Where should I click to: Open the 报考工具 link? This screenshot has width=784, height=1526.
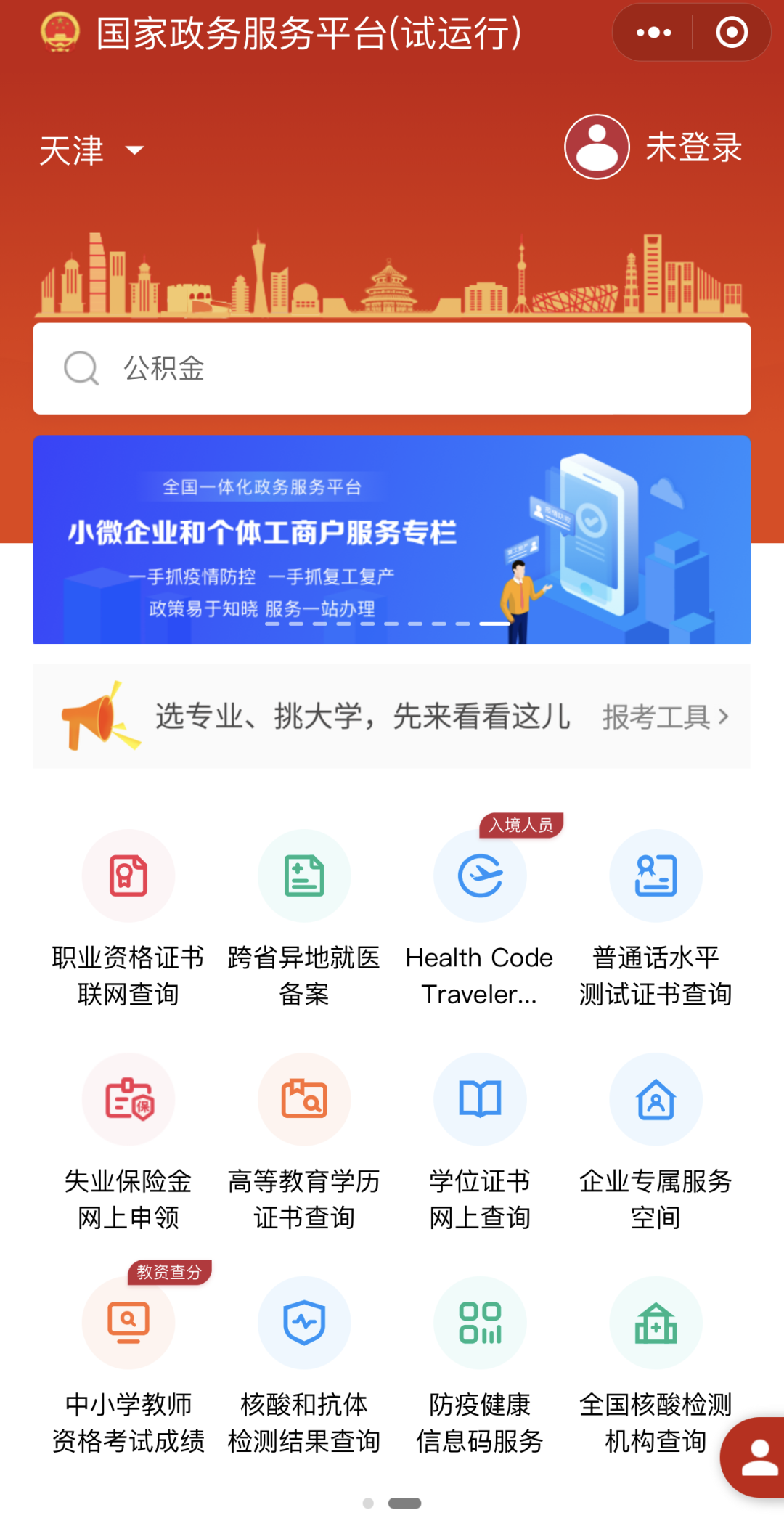[x=664, y=717]
